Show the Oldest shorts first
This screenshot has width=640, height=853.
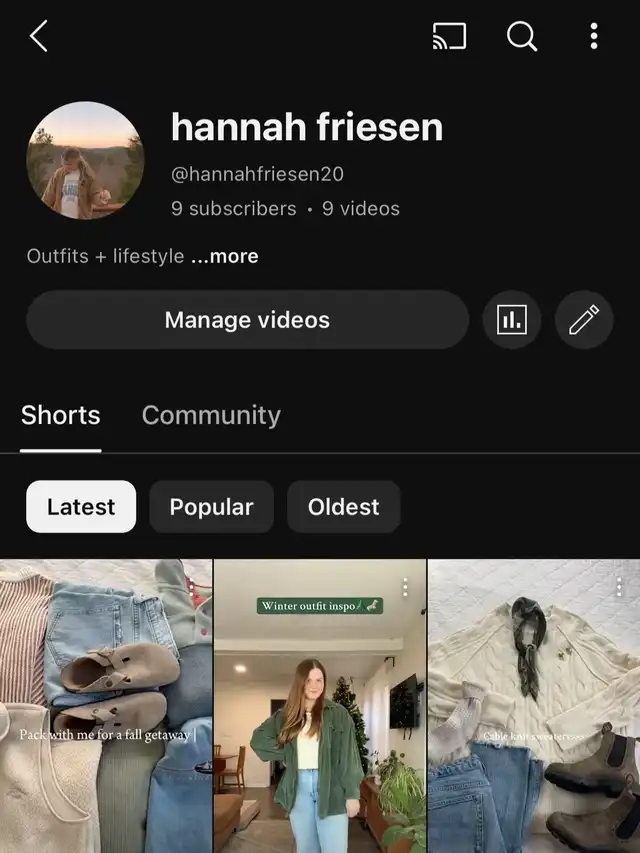coord(343,507)
